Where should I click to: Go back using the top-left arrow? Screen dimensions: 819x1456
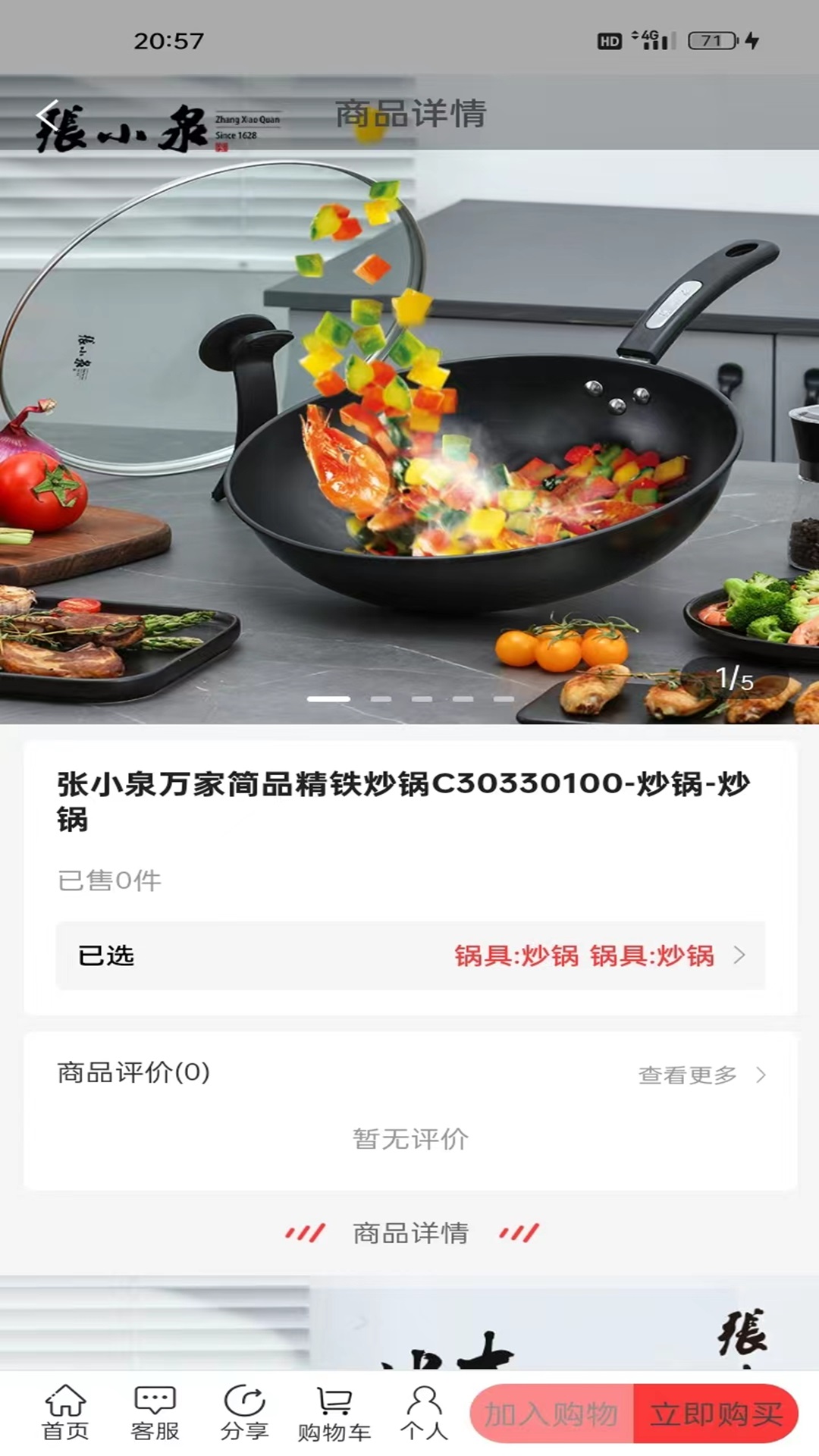click(48, 115)
